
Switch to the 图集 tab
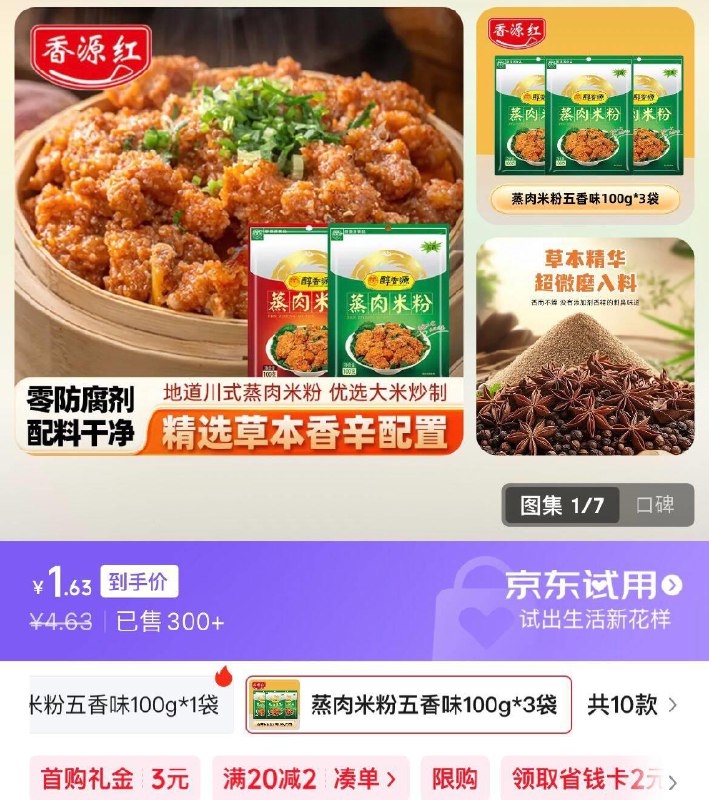561,506
